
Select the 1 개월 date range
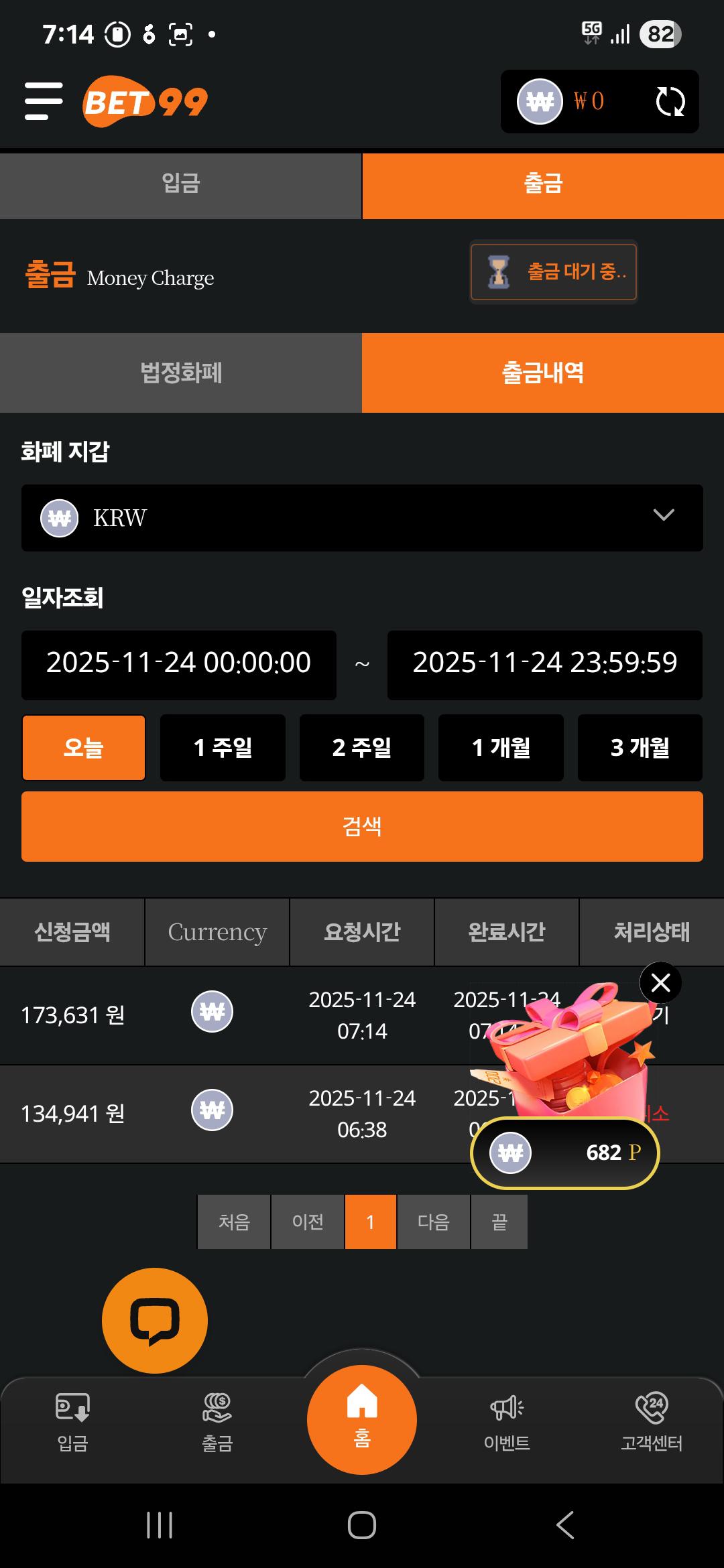501,747
